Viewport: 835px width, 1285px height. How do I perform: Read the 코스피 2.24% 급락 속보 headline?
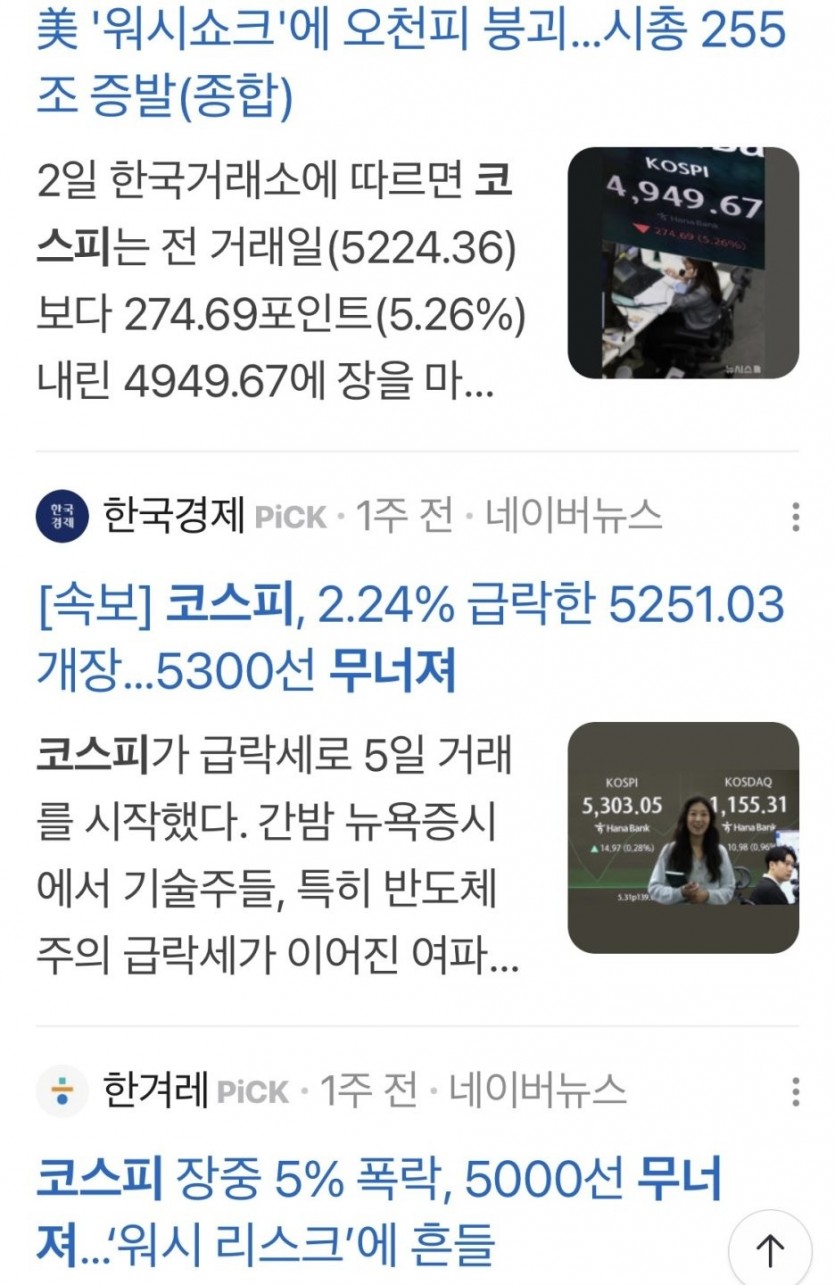click(x=410, y=638)
